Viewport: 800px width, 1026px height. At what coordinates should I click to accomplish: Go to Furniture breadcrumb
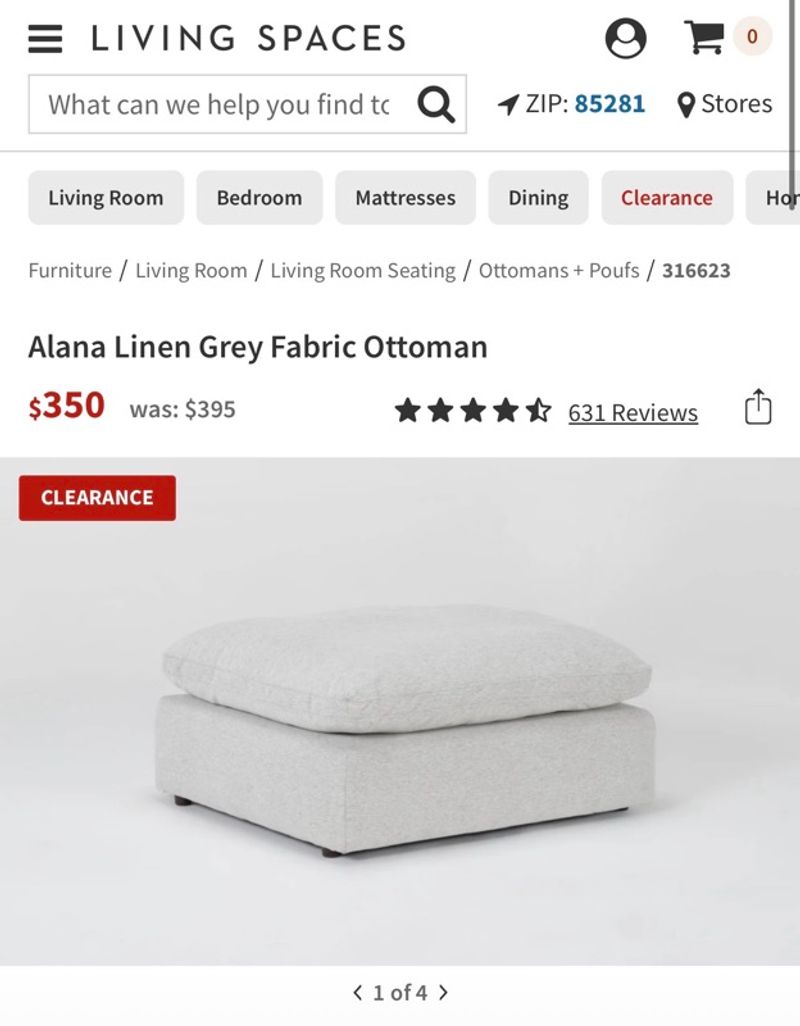tap(70, 271)
